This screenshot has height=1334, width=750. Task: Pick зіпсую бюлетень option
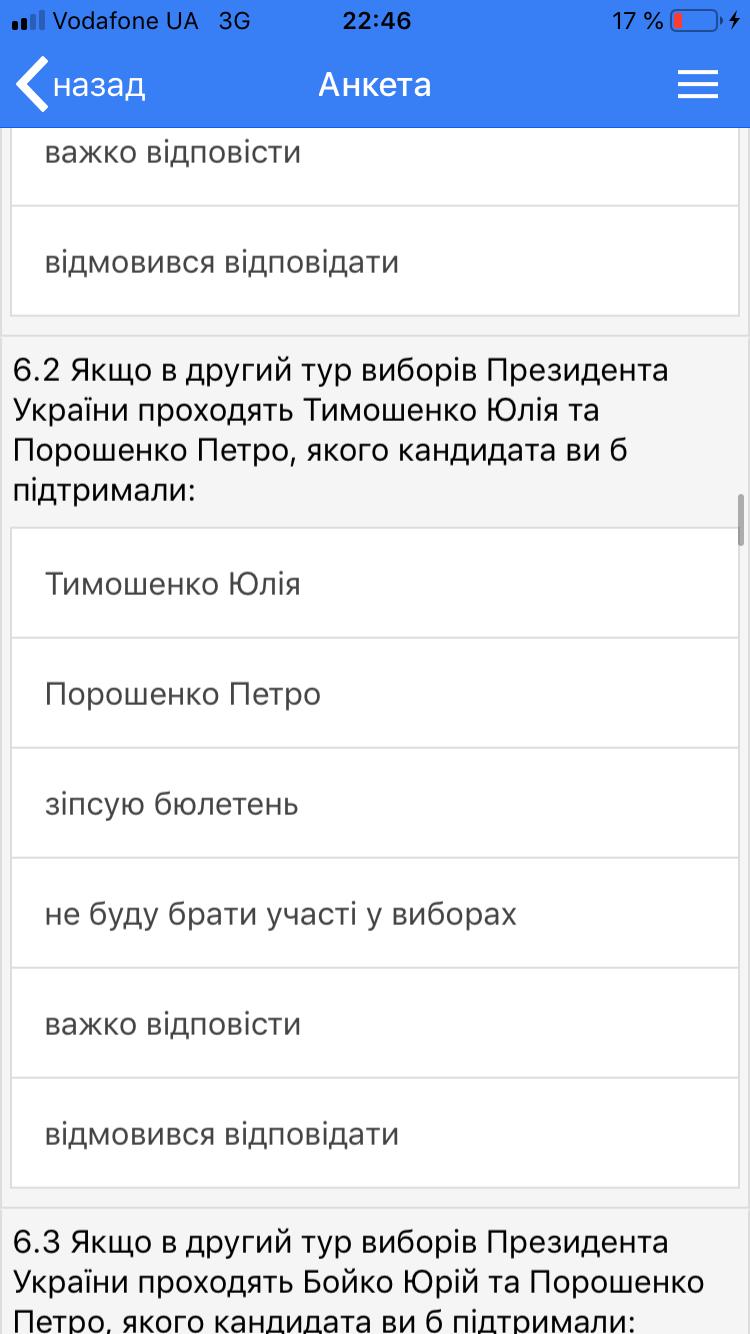pos(374,804)
